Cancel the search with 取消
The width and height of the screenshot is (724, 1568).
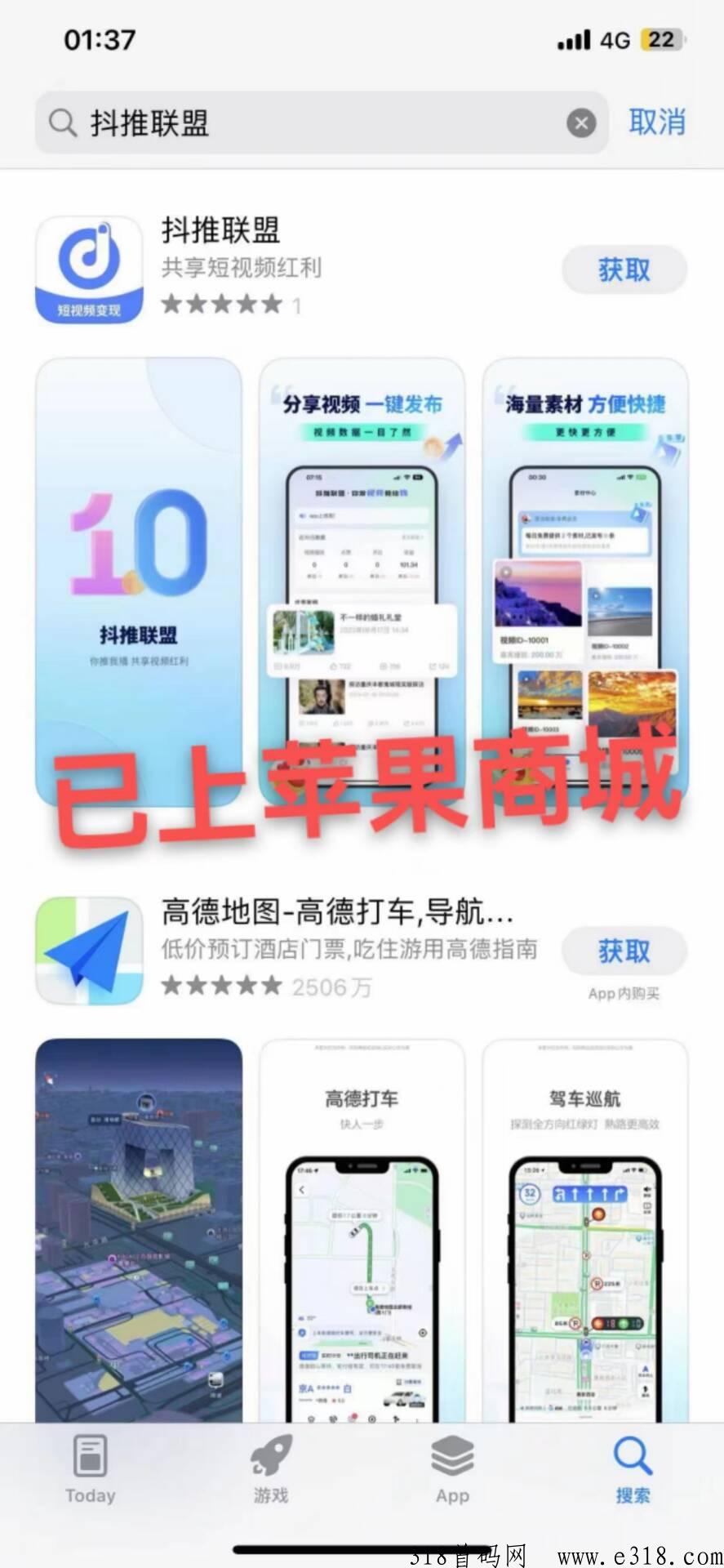(x=657, y=122)
